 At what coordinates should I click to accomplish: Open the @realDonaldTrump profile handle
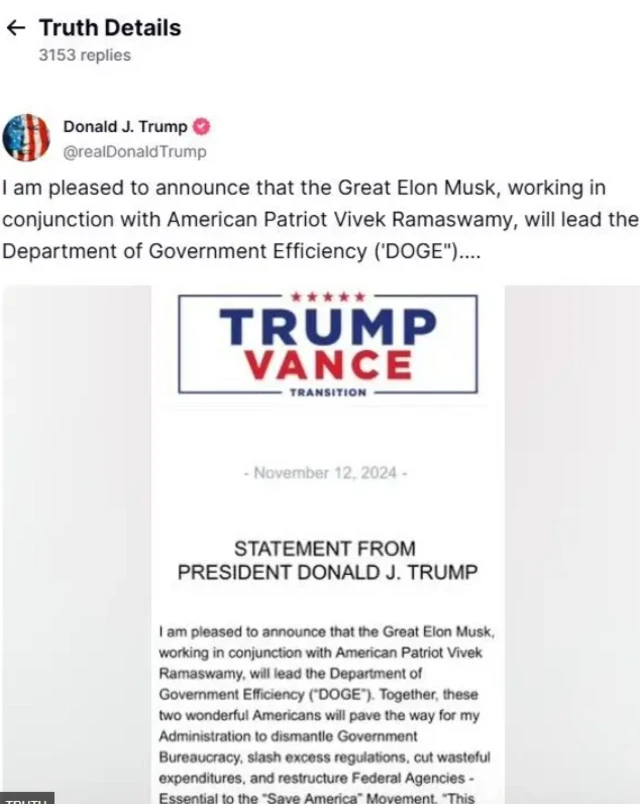click(x=134, y=152)
